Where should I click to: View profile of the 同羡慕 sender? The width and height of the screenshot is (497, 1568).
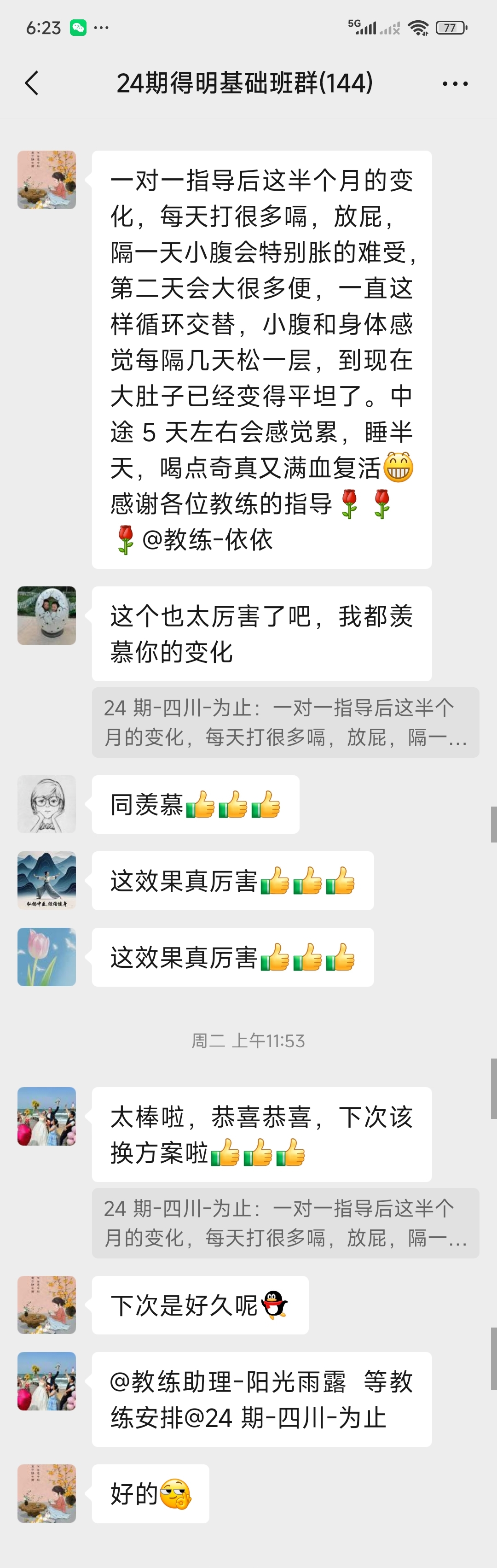pos(47,804)
